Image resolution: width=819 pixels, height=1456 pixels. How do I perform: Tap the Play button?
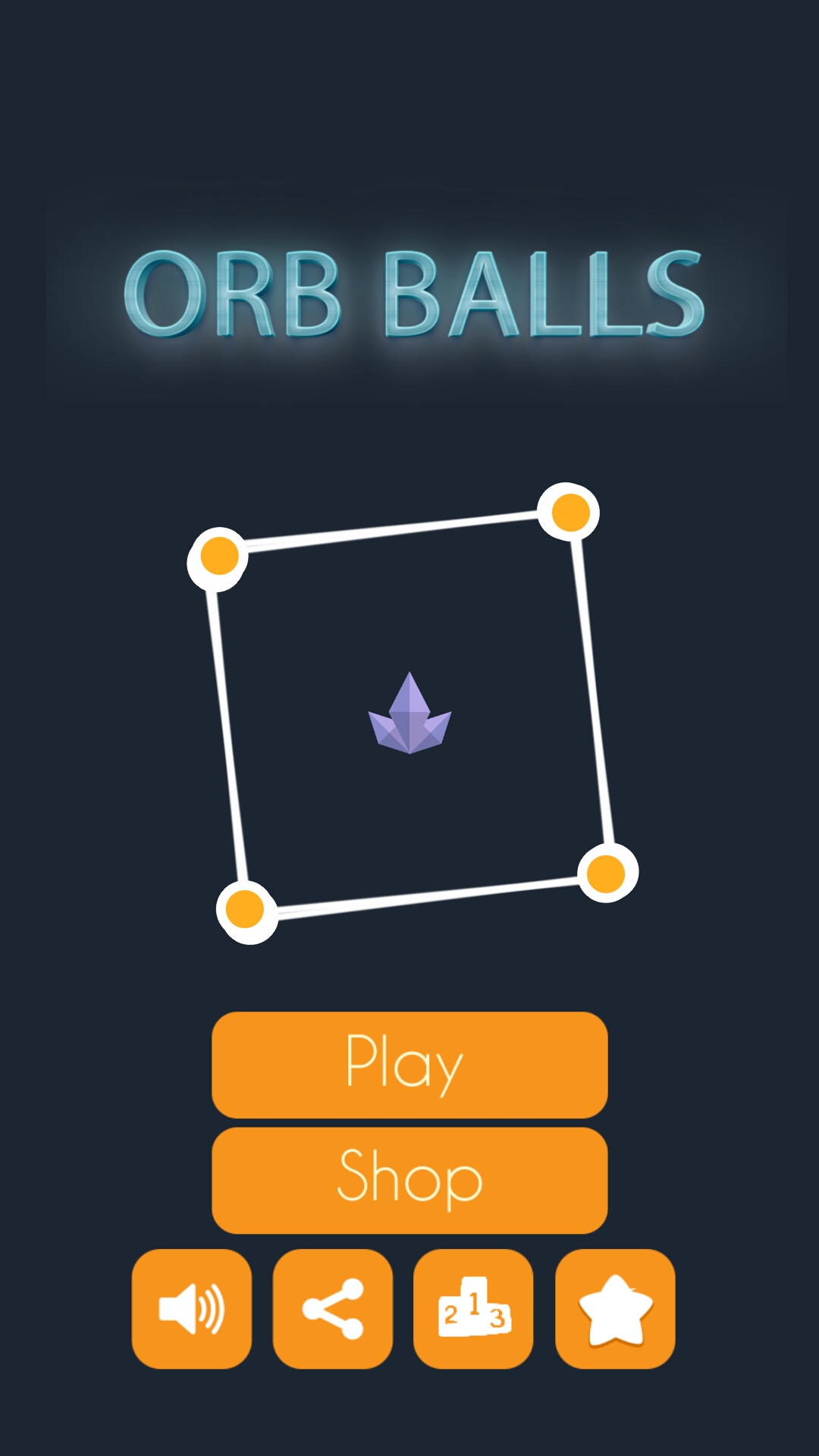[409, 1064]
